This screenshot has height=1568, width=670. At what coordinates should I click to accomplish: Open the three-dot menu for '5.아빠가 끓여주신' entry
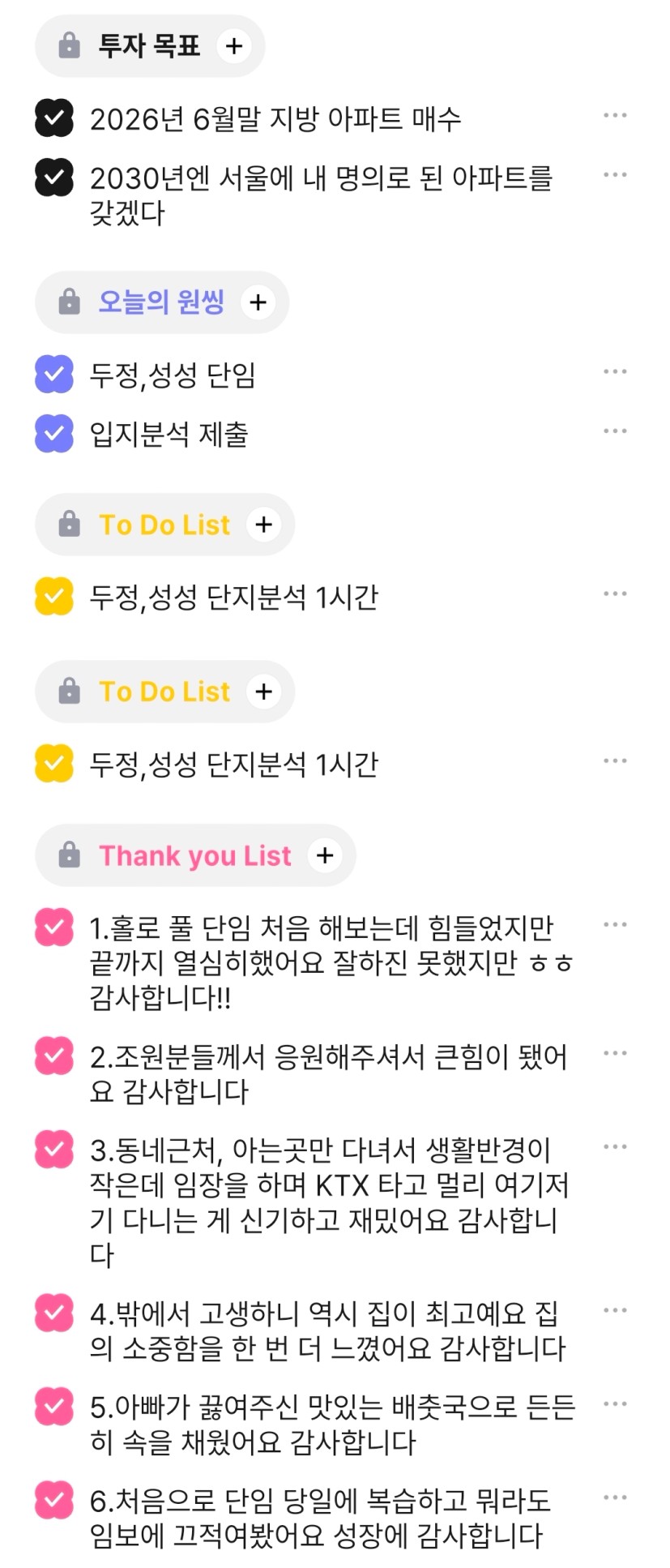click(615, 1404)
